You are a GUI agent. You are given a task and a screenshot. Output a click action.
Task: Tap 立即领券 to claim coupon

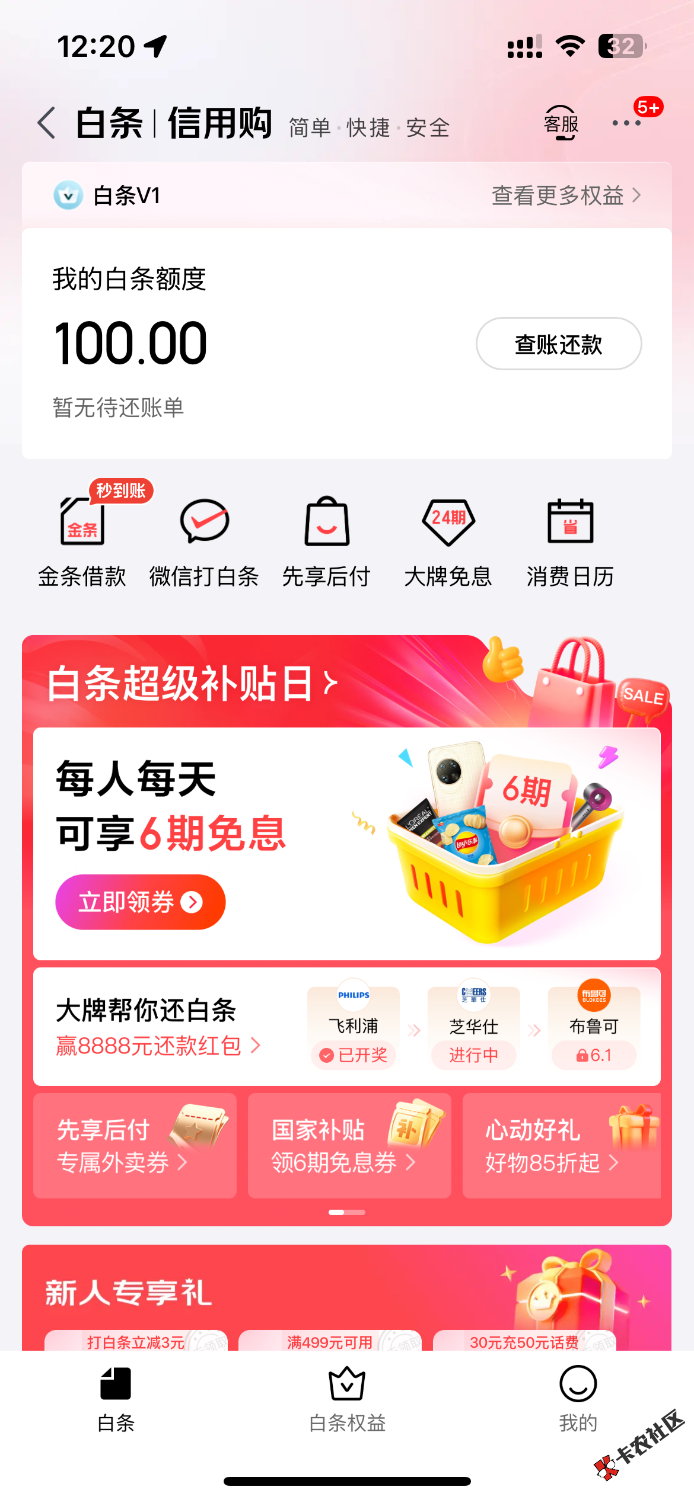tap(140, 902)
